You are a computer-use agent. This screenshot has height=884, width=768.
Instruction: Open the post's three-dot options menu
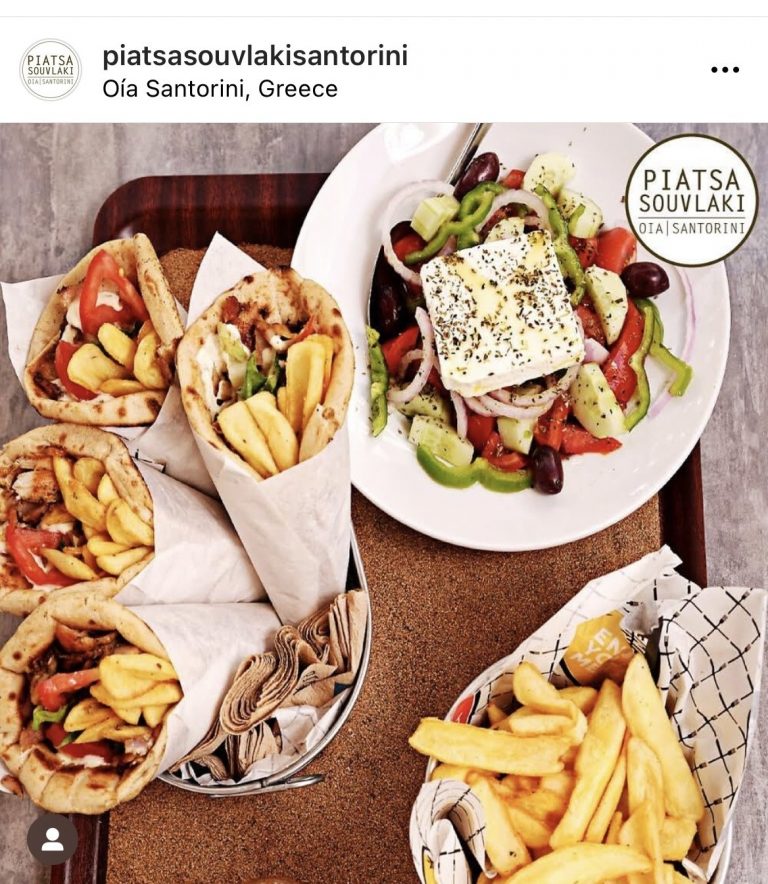tap(724, 70)
